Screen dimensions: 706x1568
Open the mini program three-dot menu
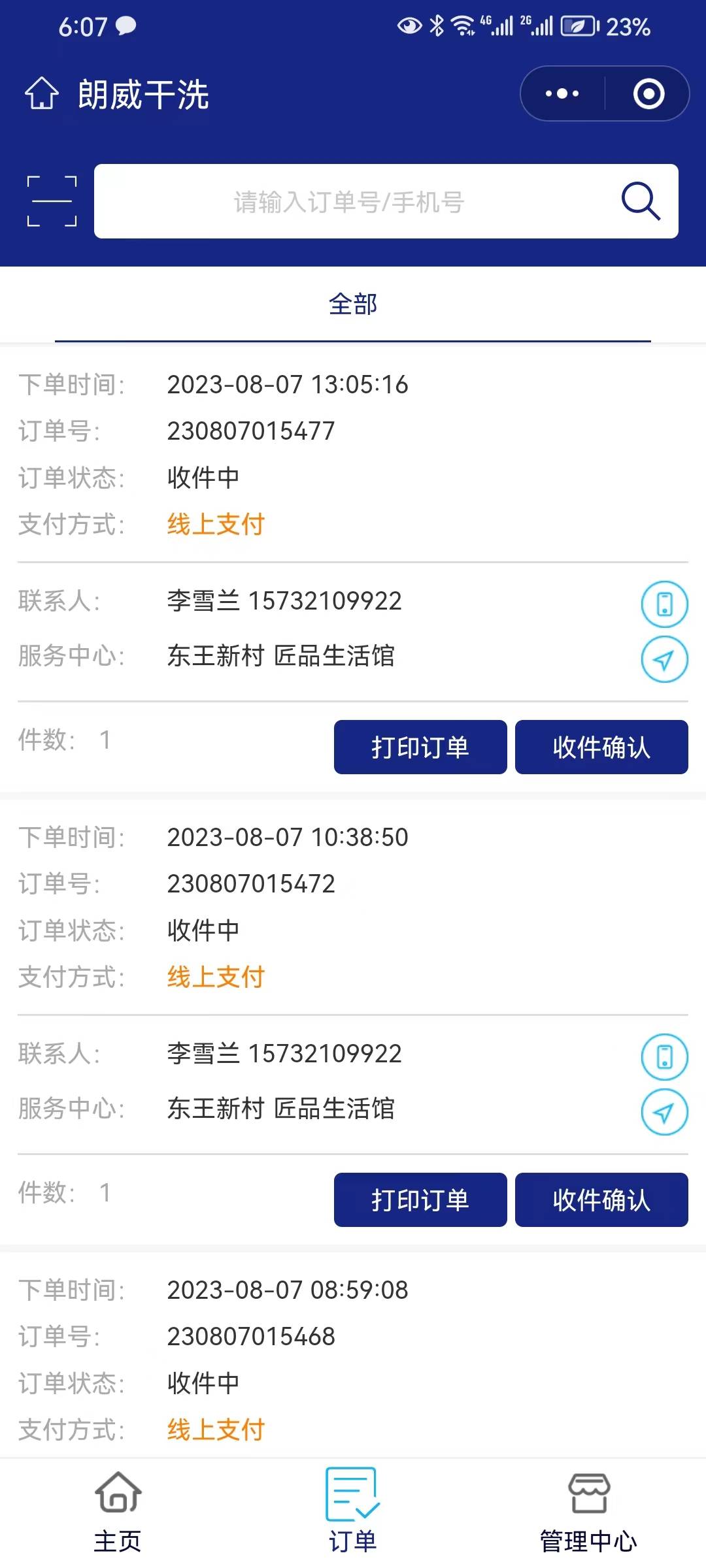point(562,93)
